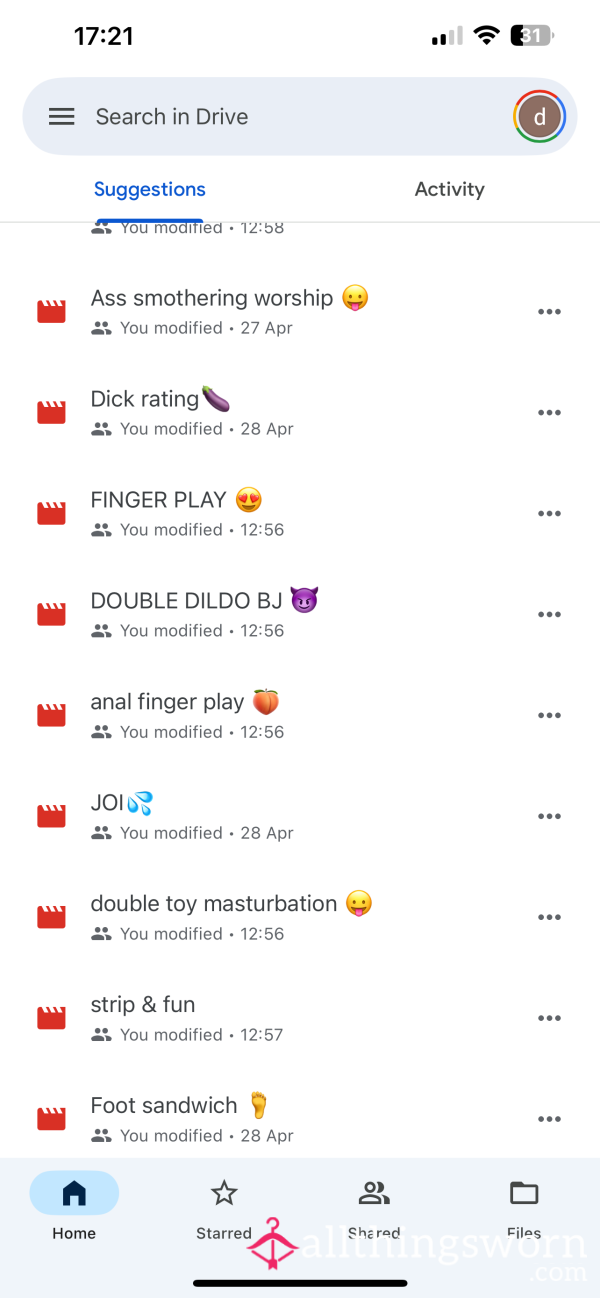Open the account profile avatar
The height and width of the screenshot is (1298, 600).
click(540, 117)
